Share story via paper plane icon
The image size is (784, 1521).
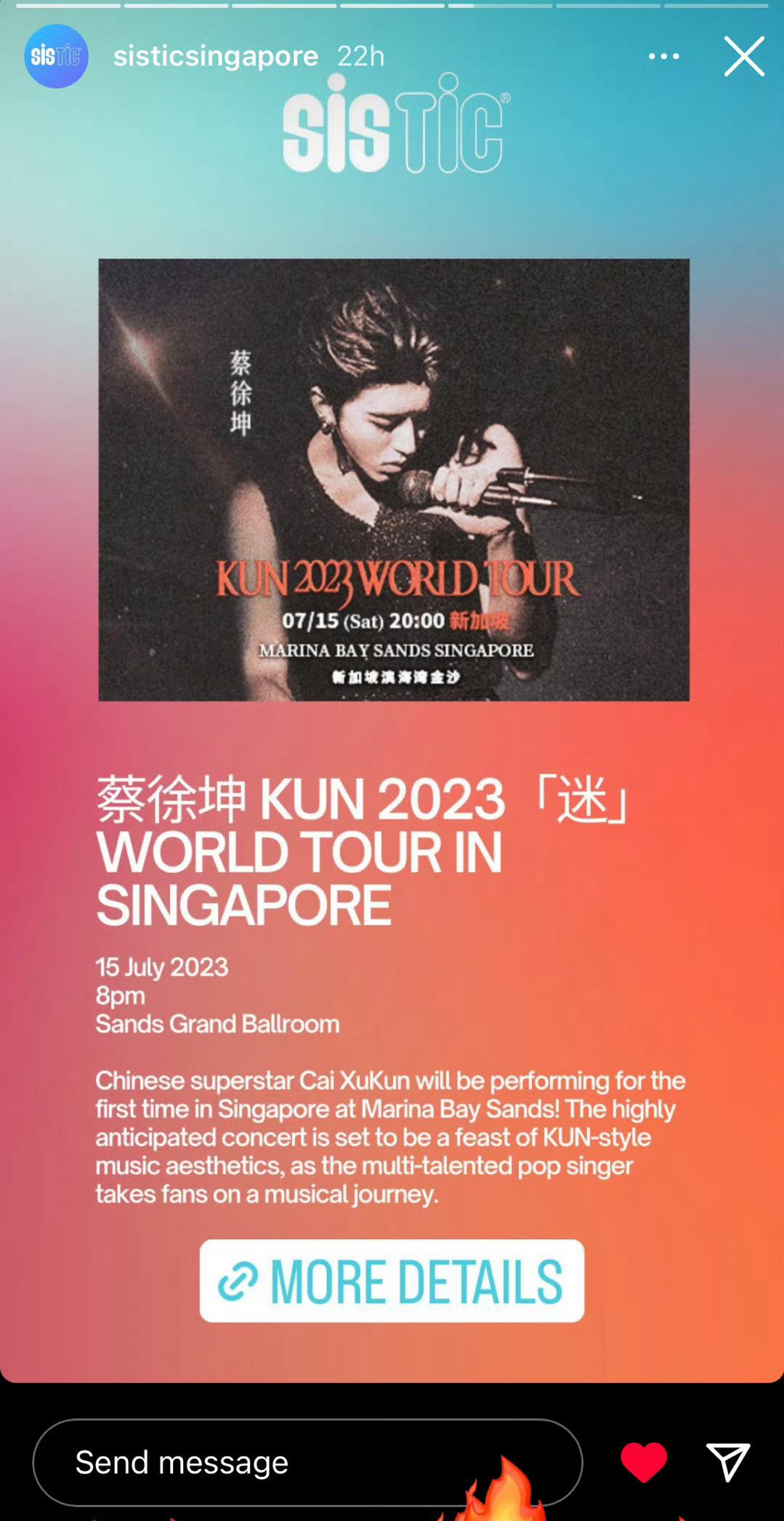727,1461
